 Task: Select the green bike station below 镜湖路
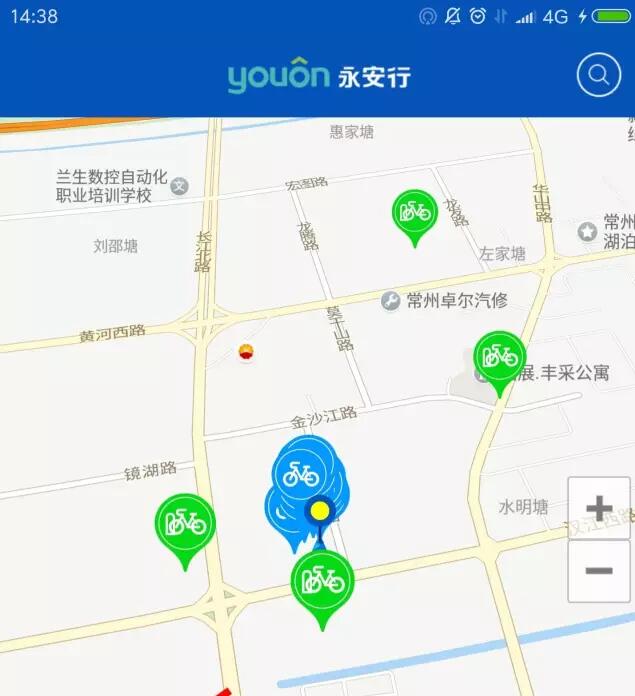coord(185,522)
